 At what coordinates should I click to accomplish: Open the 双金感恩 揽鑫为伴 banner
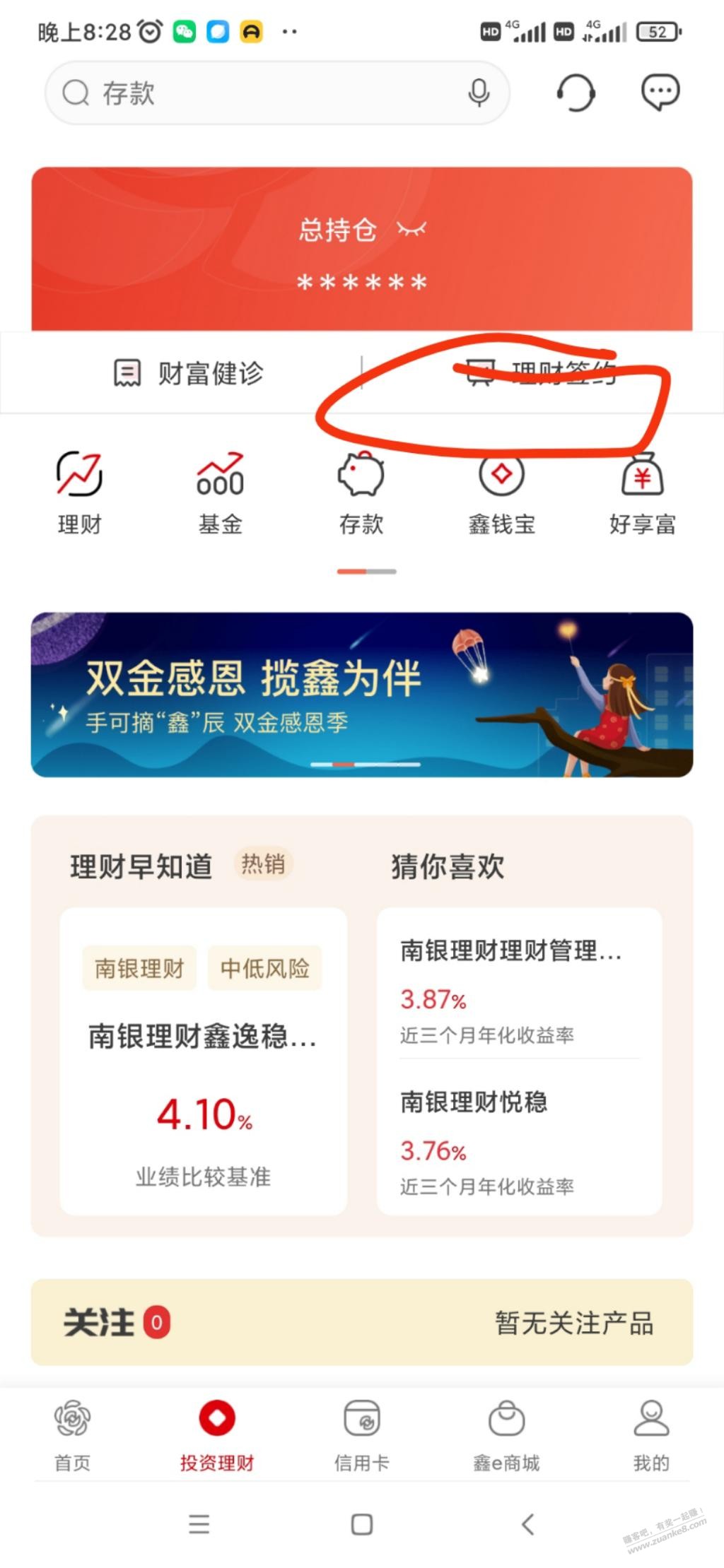[361, 694]
